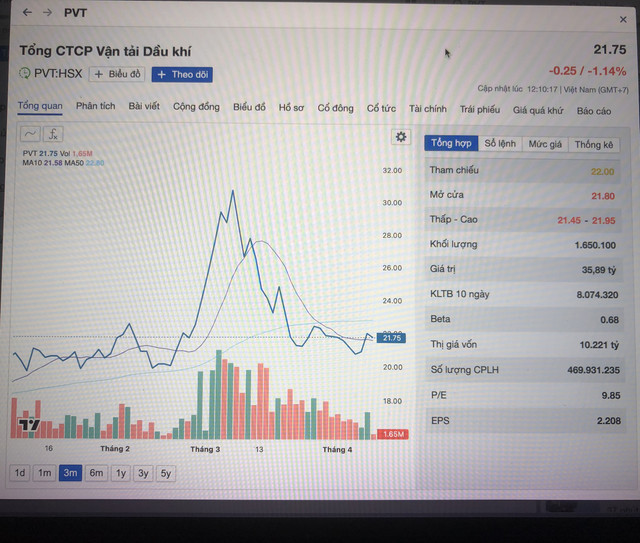The height and width of the screenshot is (543, 640).
Task: Open the indicators fx button
Action: (54, 134)
